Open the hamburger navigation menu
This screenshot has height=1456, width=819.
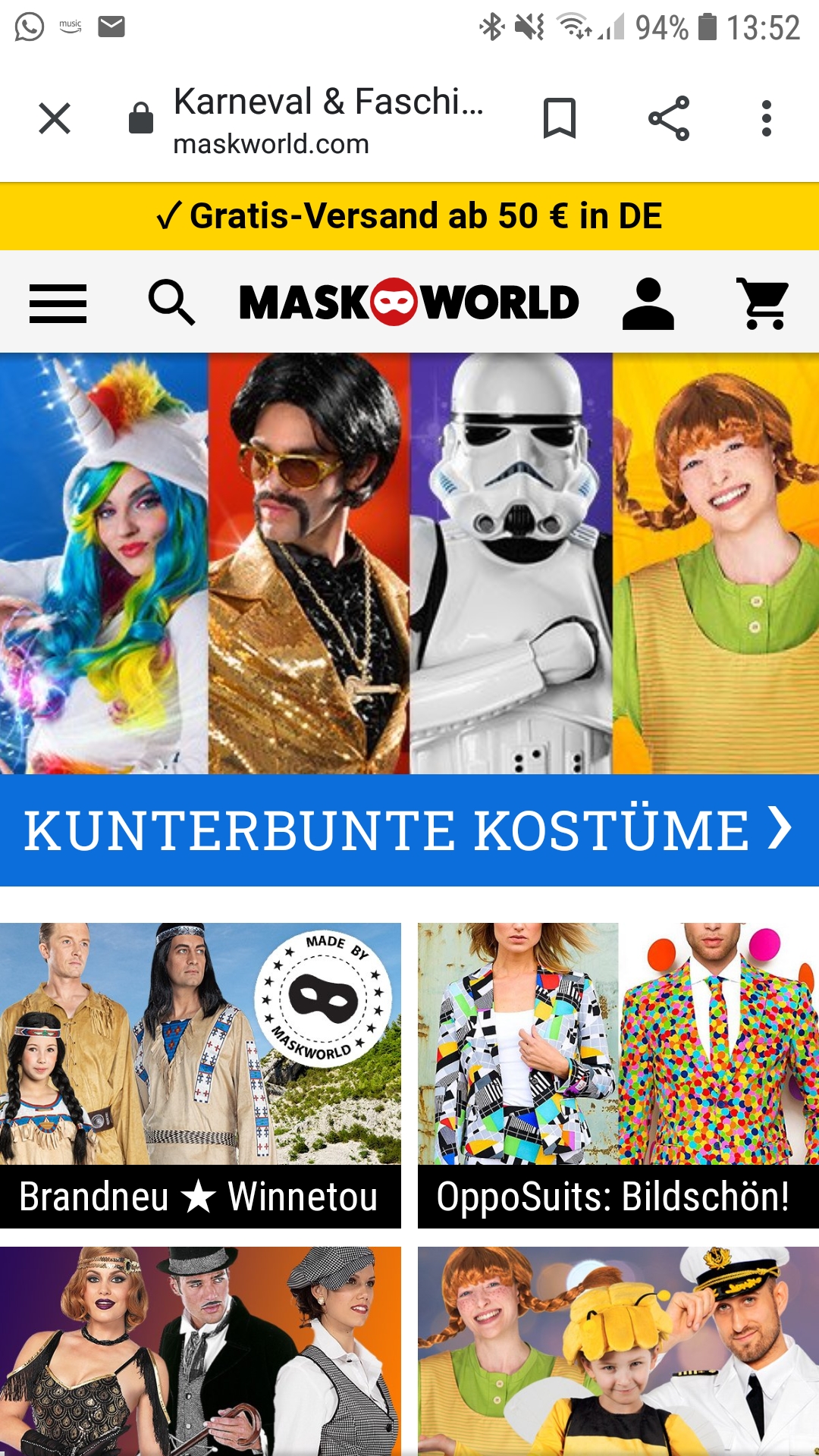[58, 303]
